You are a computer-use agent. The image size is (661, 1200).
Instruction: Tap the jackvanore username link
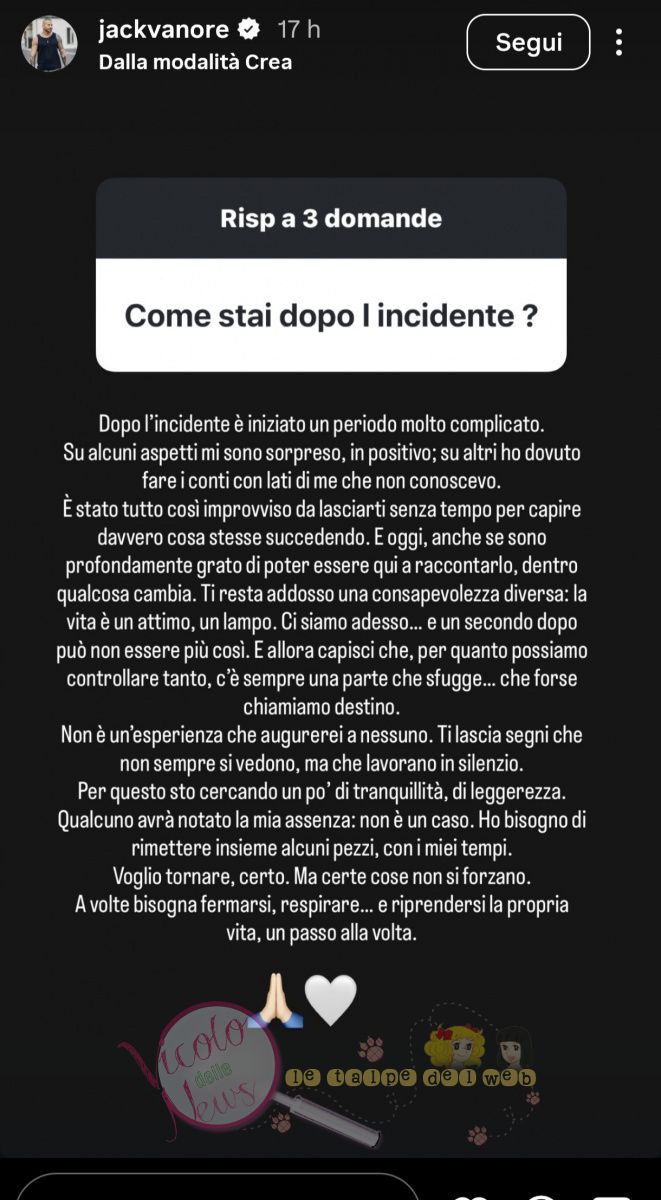pos(163,30)
